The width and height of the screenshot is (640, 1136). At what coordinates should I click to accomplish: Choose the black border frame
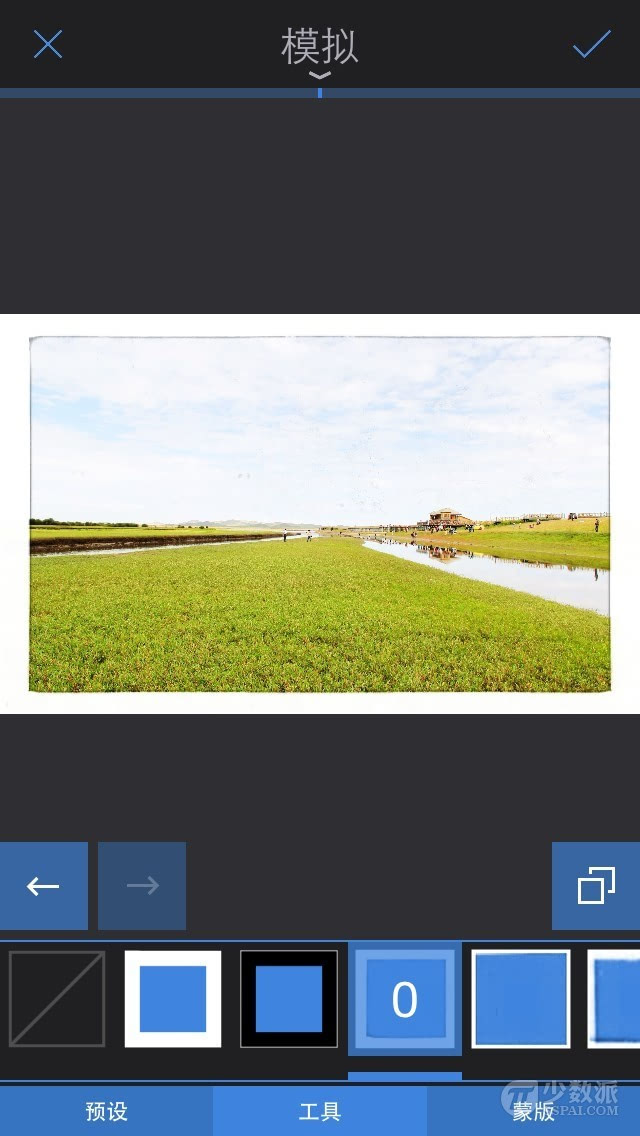click(288, 998)
